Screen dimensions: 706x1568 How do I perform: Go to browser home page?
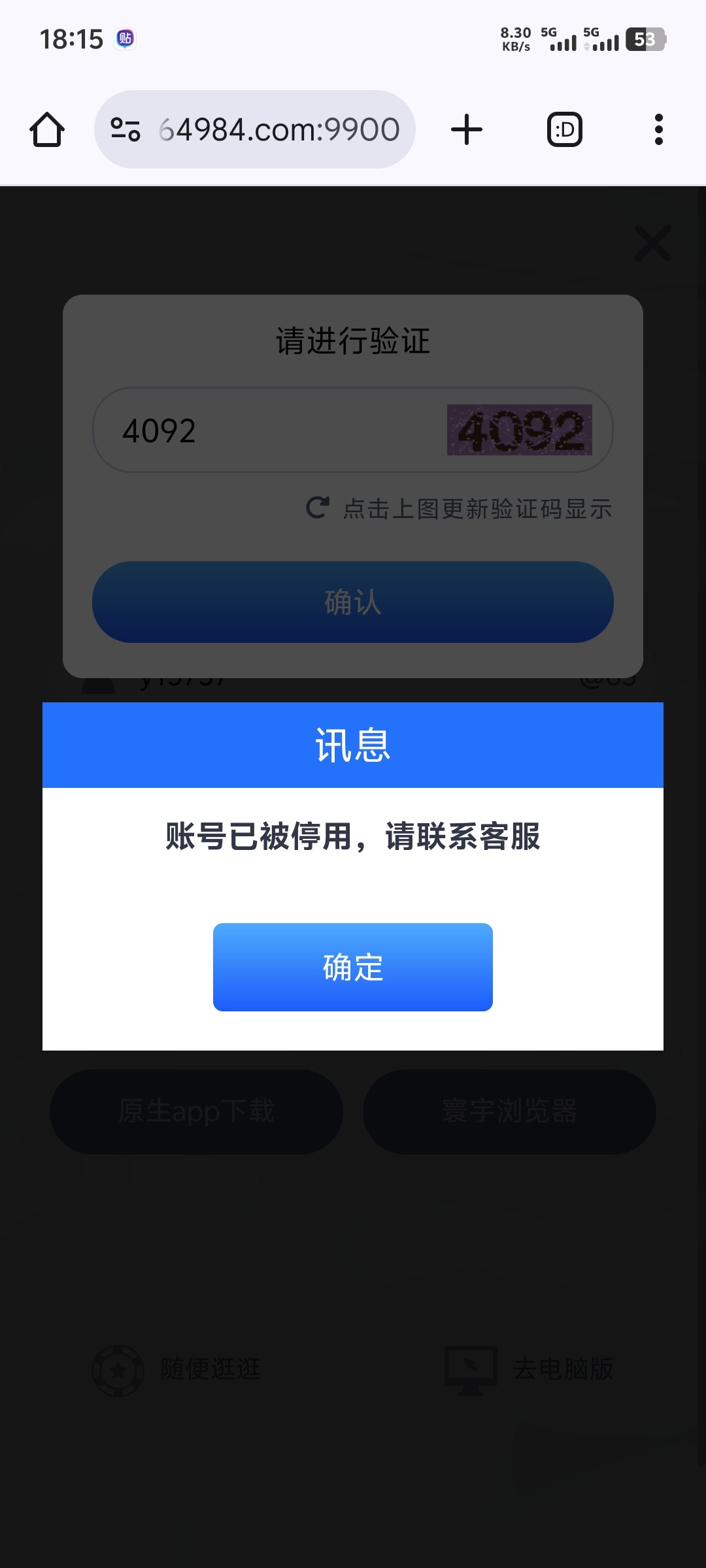click(47, 129)
